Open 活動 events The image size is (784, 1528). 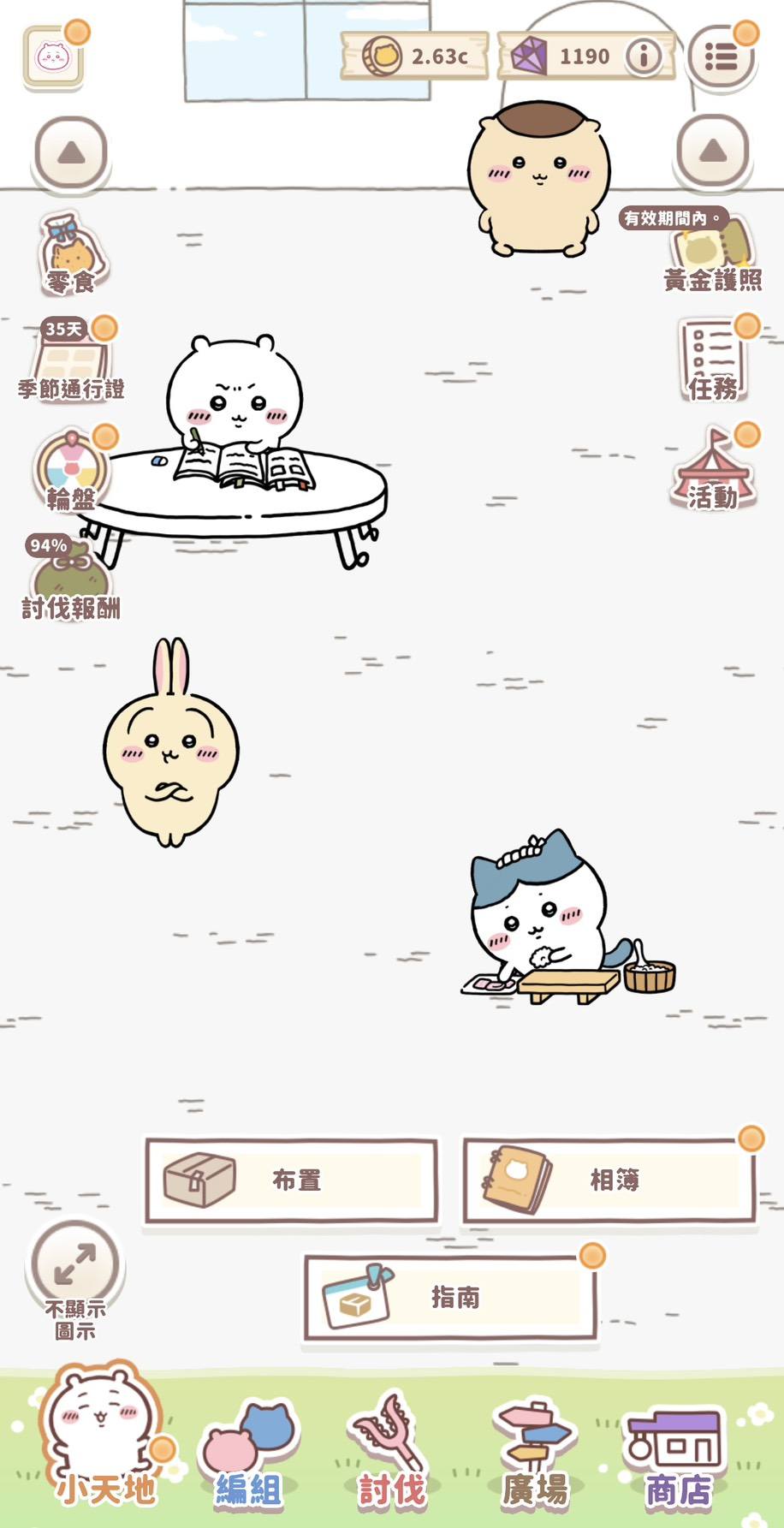[712, 473]
